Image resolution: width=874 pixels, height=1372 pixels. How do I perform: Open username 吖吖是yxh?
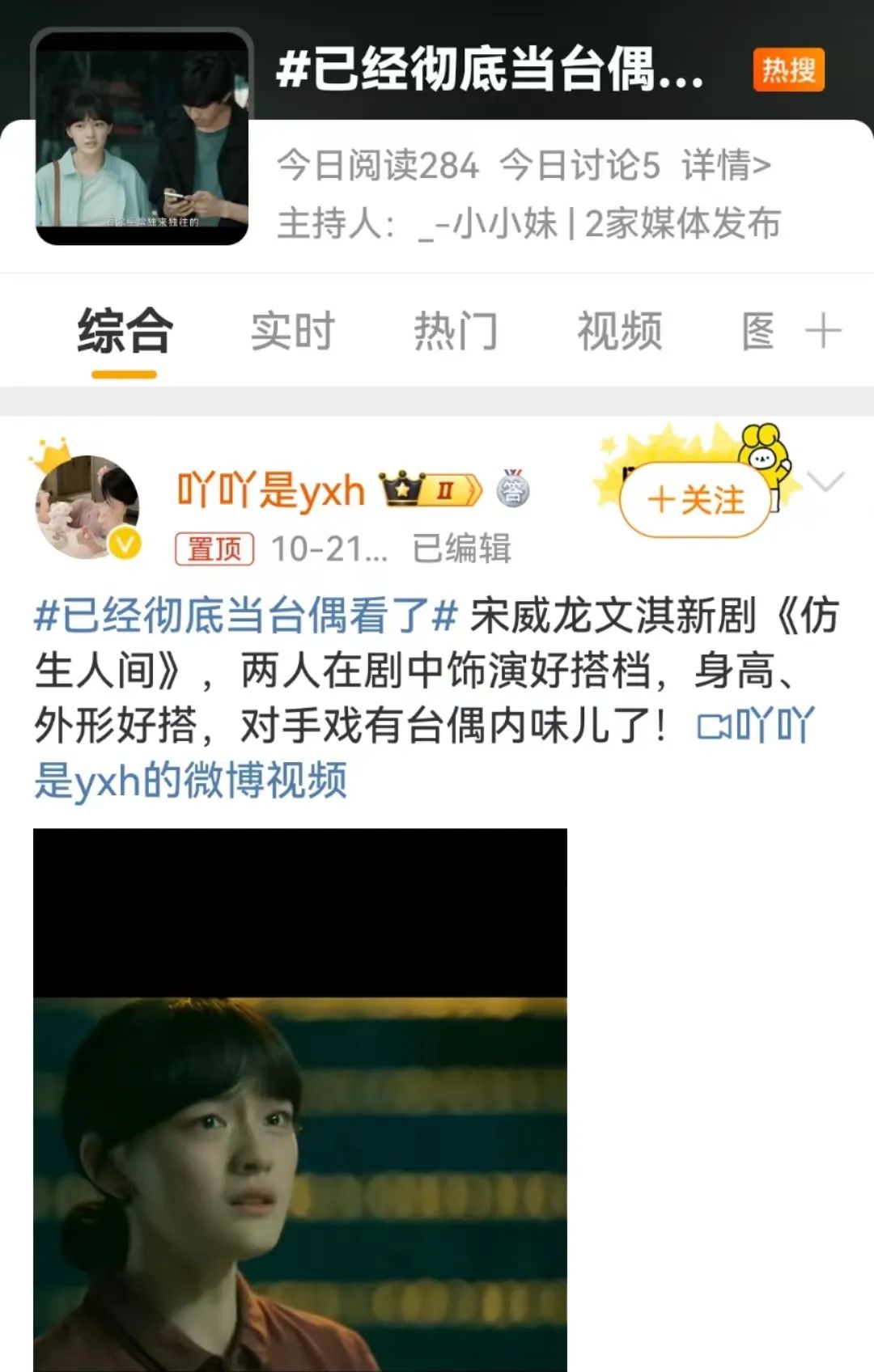[270, 491]
